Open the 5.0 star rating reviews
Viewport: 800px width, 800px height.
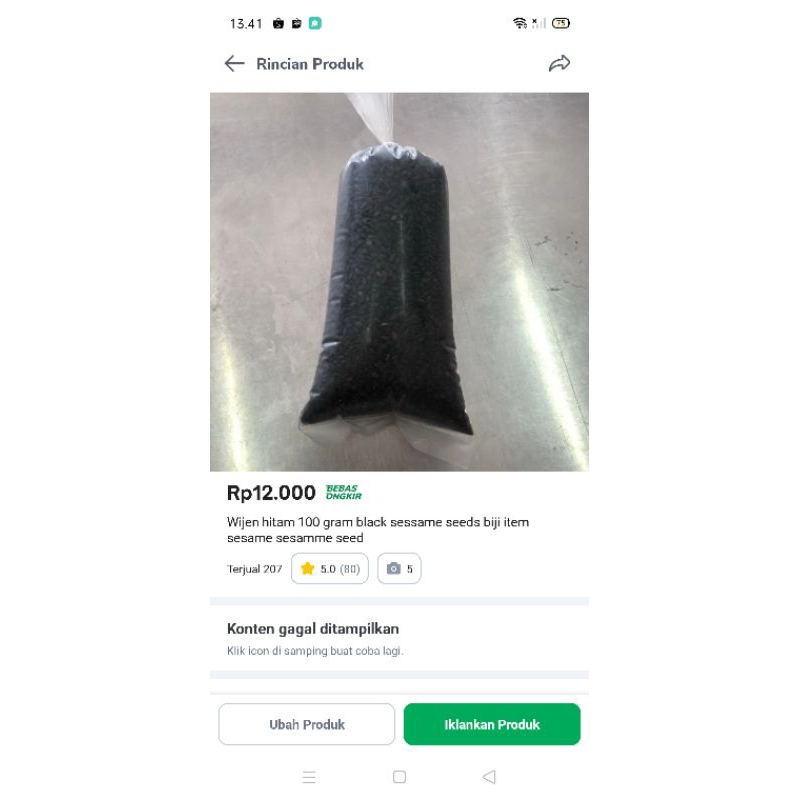[x=329, y=569]
